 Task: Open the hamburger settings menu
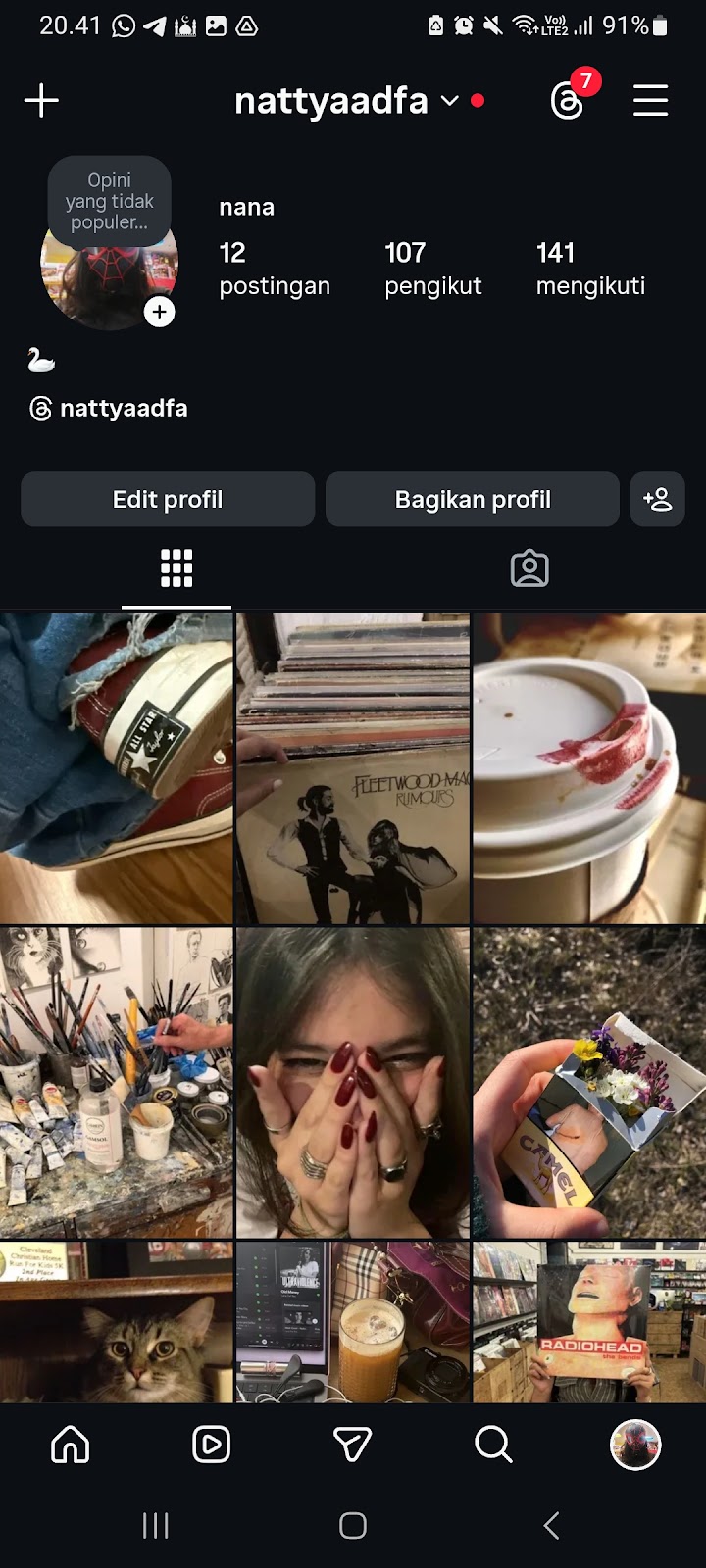(650, 100)
